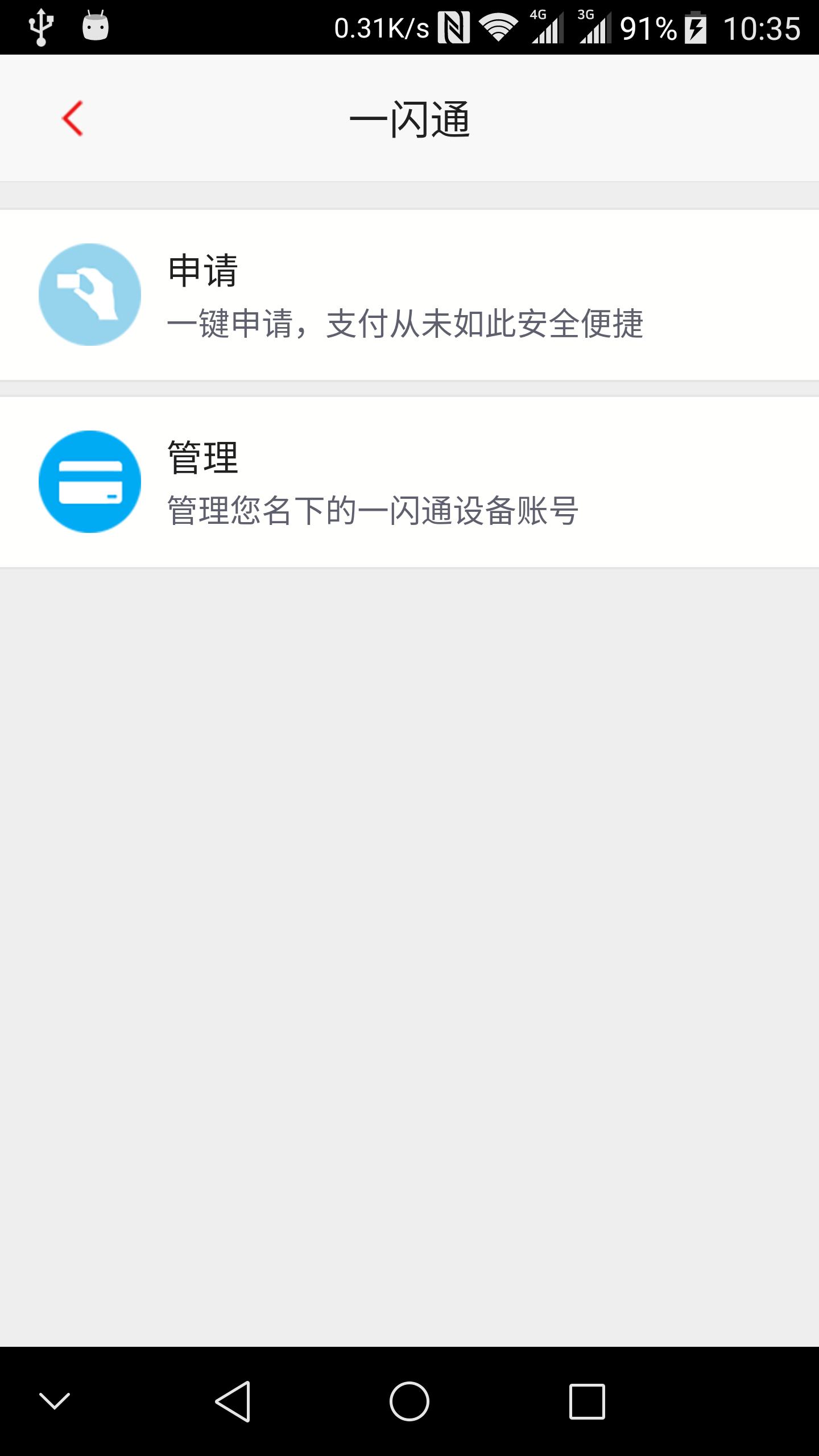
Task: Tap the NFC icon in the status bar
Action: point(455,26)
